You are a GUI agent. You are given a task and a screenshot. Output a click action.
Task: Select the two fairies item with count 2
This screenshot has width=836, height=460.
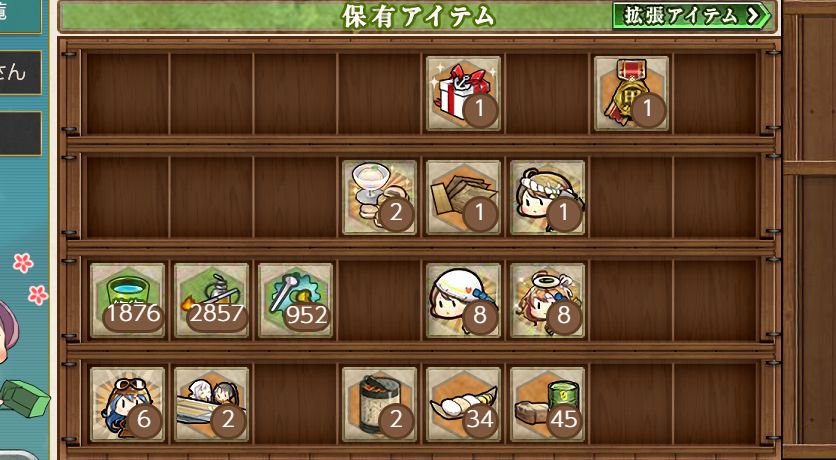211,404
